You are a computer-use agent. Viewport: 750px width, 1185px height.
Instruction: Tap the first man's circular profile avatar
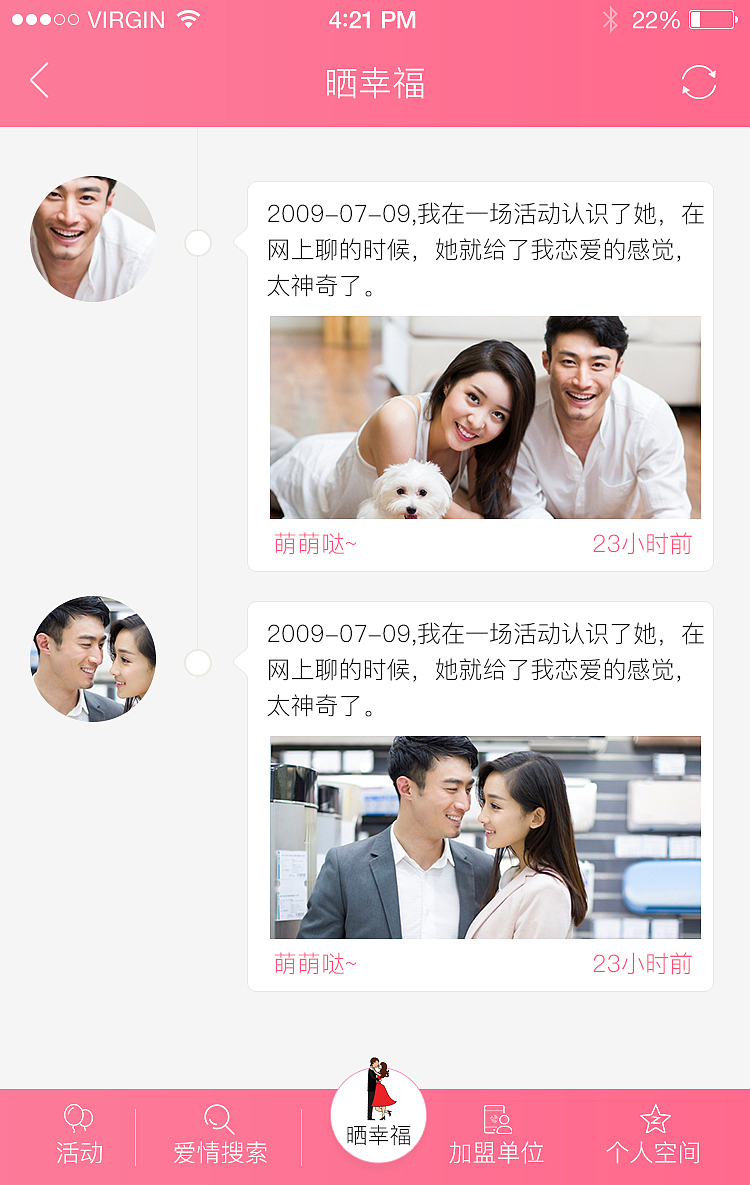tap(92, 239)
